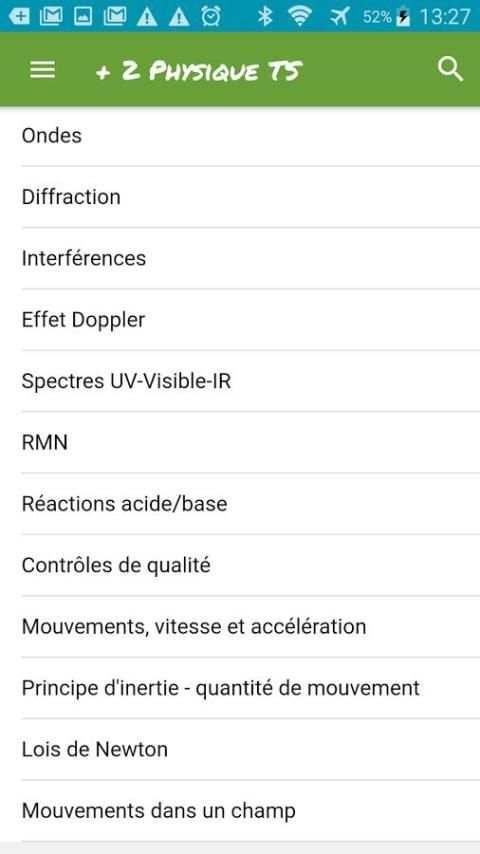Viewport: 480px width, 854px height.
Task: Open the Interférences topic
Action: tap(240, 258)
